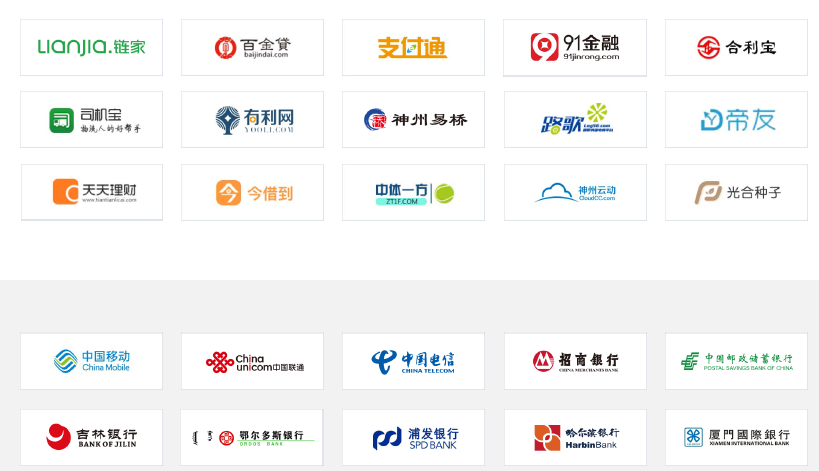Open the 支付通 partner card

(413, 47)
